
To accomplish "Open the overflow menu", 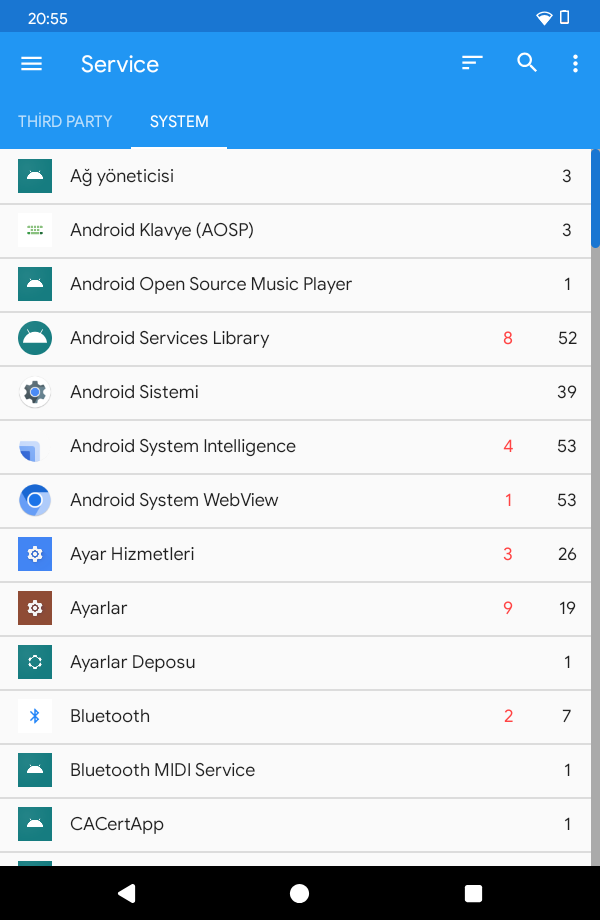I will click(575, 64).
